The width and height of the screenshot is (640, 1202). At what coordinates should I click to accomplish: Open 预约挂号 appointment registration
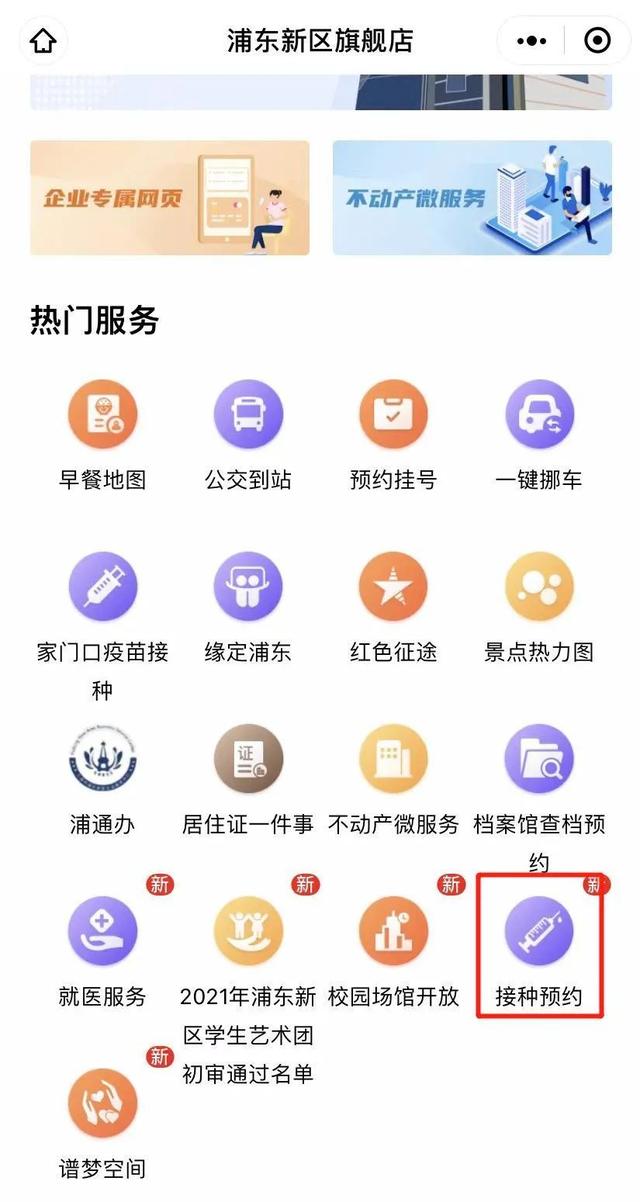pos(394,417)
